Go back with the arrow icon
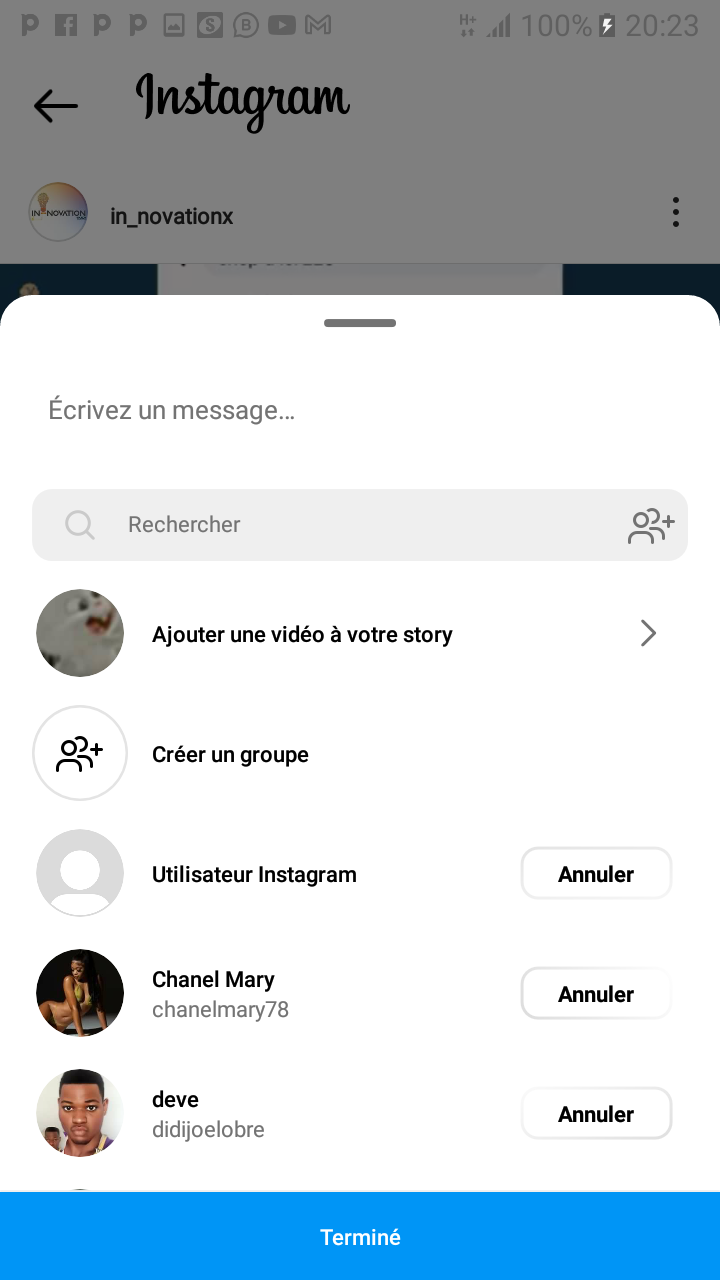 click(56, 105)
